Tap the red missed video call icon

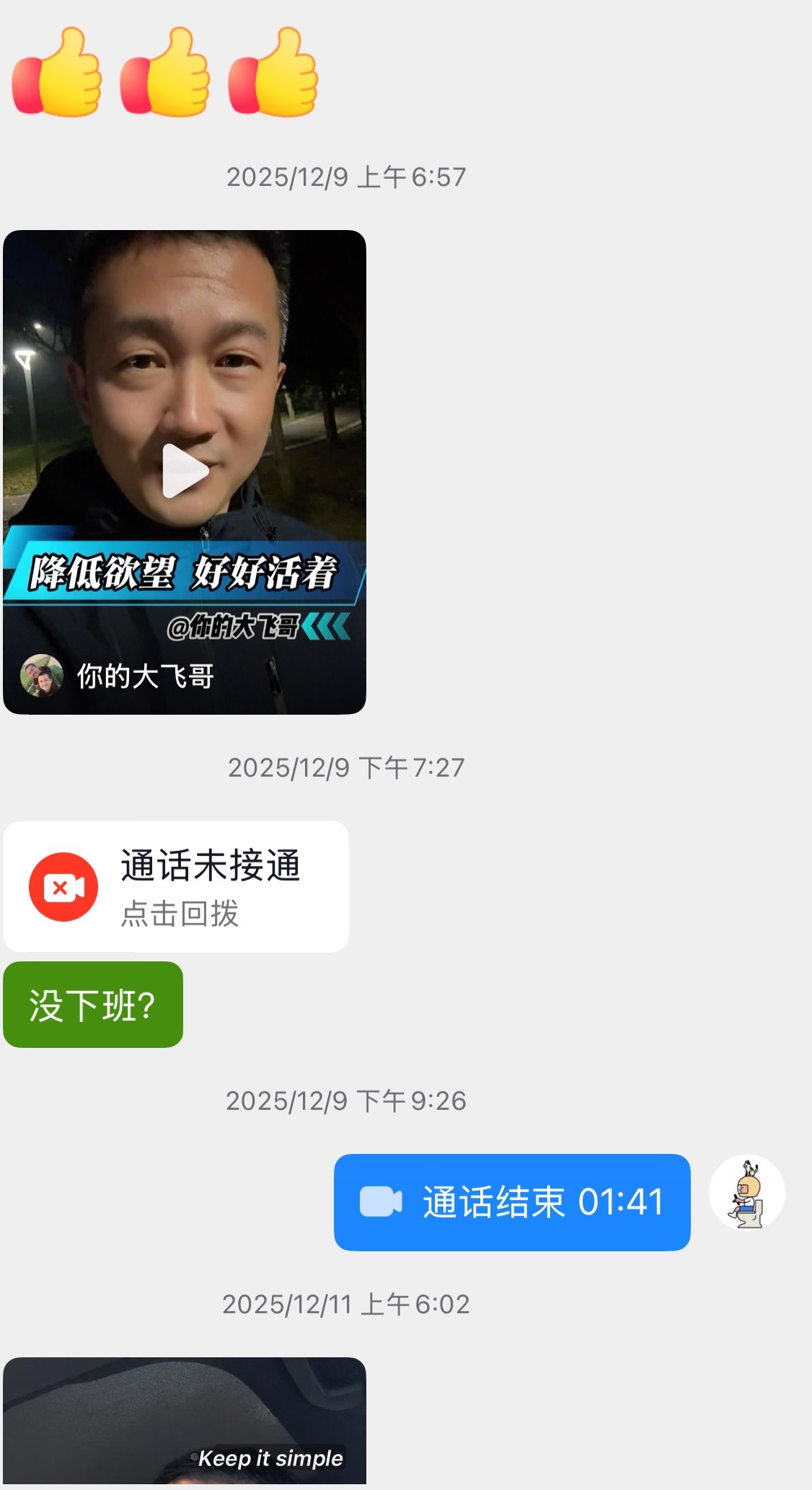point(65,886)
